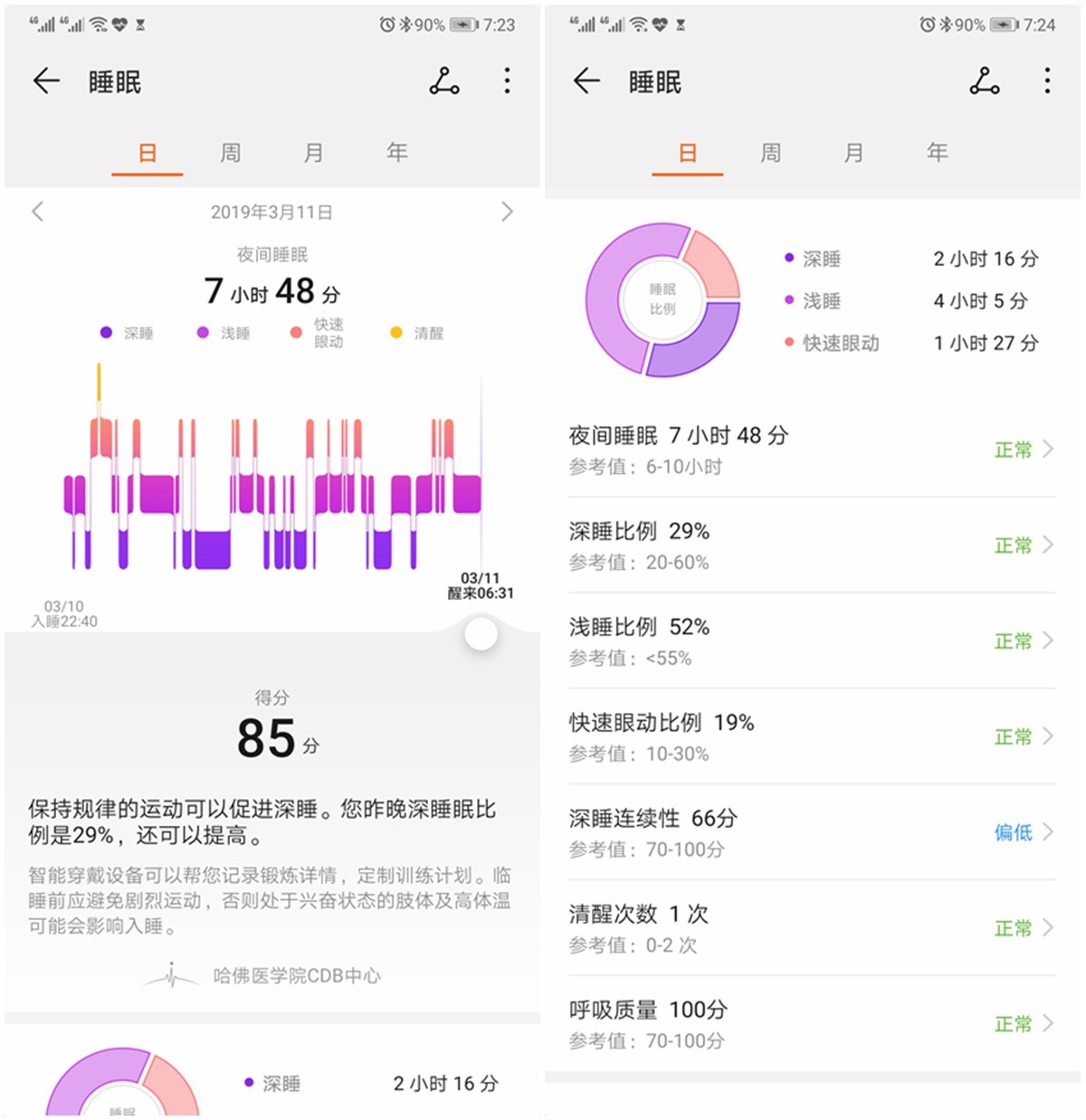Click the 浅睡 legend dot
This screenshot has width=1086, height=1120.
(x=201, y=332)
